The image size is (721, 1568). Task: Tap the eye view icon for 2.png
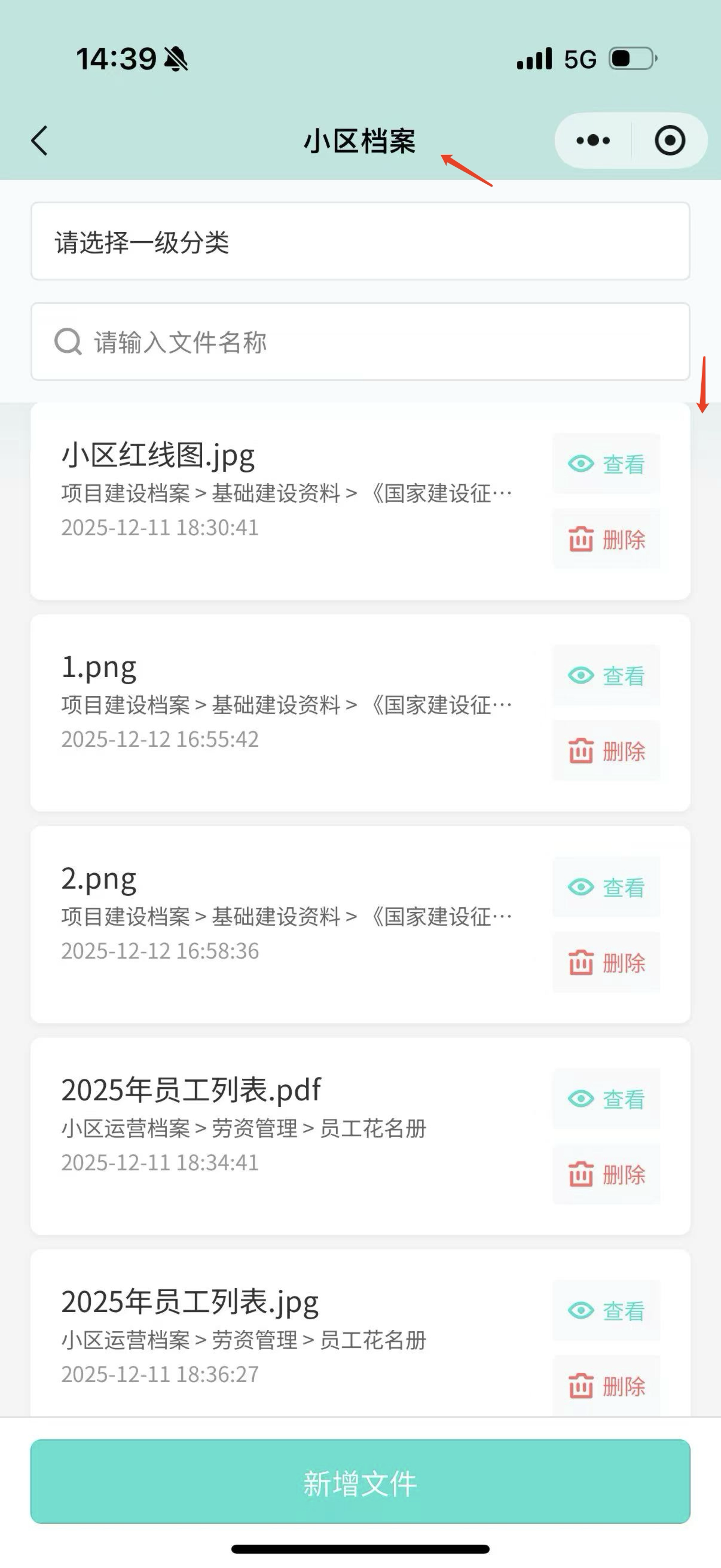click(x=579, y=887)
